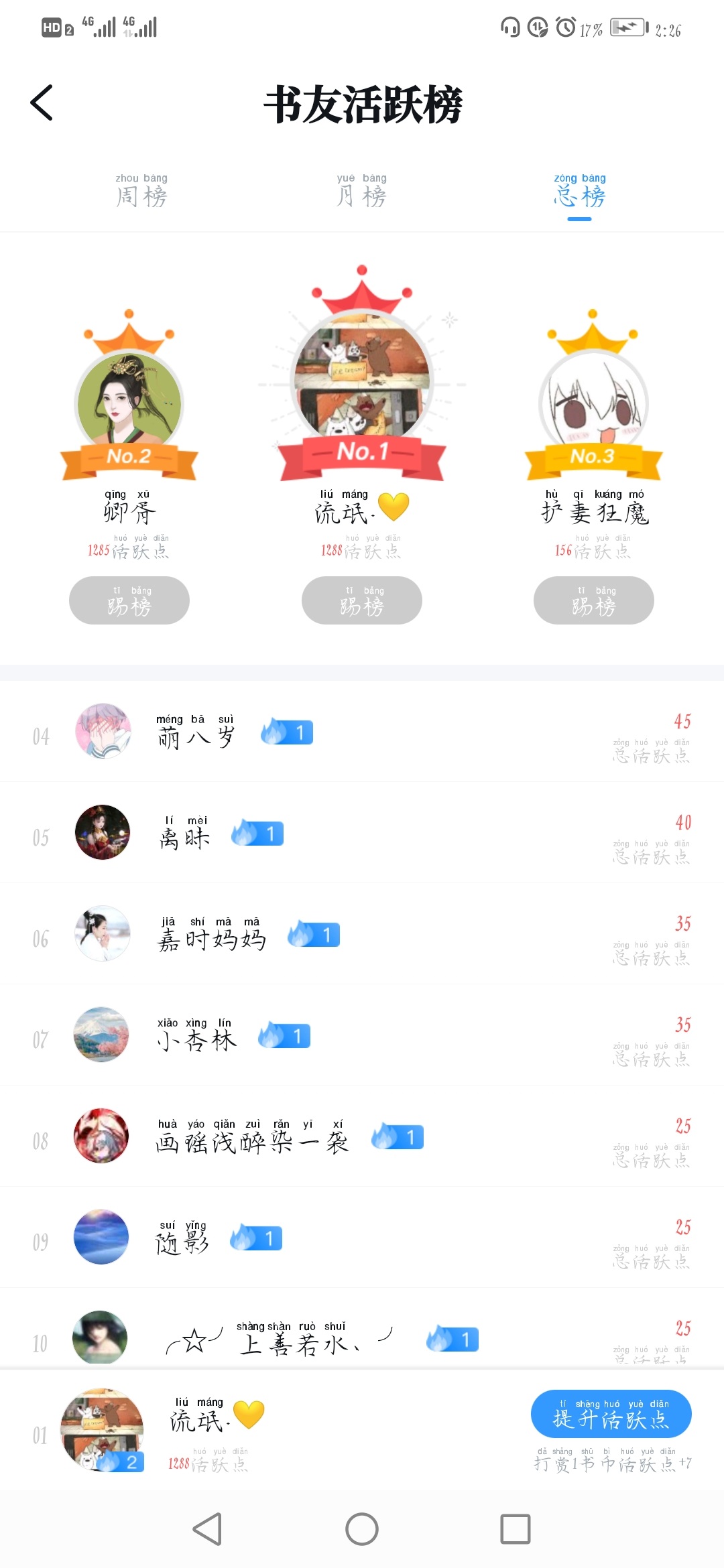Open the recent apps view
The width and height of the screenshot is (724, 1568).
click(516, 1529)
